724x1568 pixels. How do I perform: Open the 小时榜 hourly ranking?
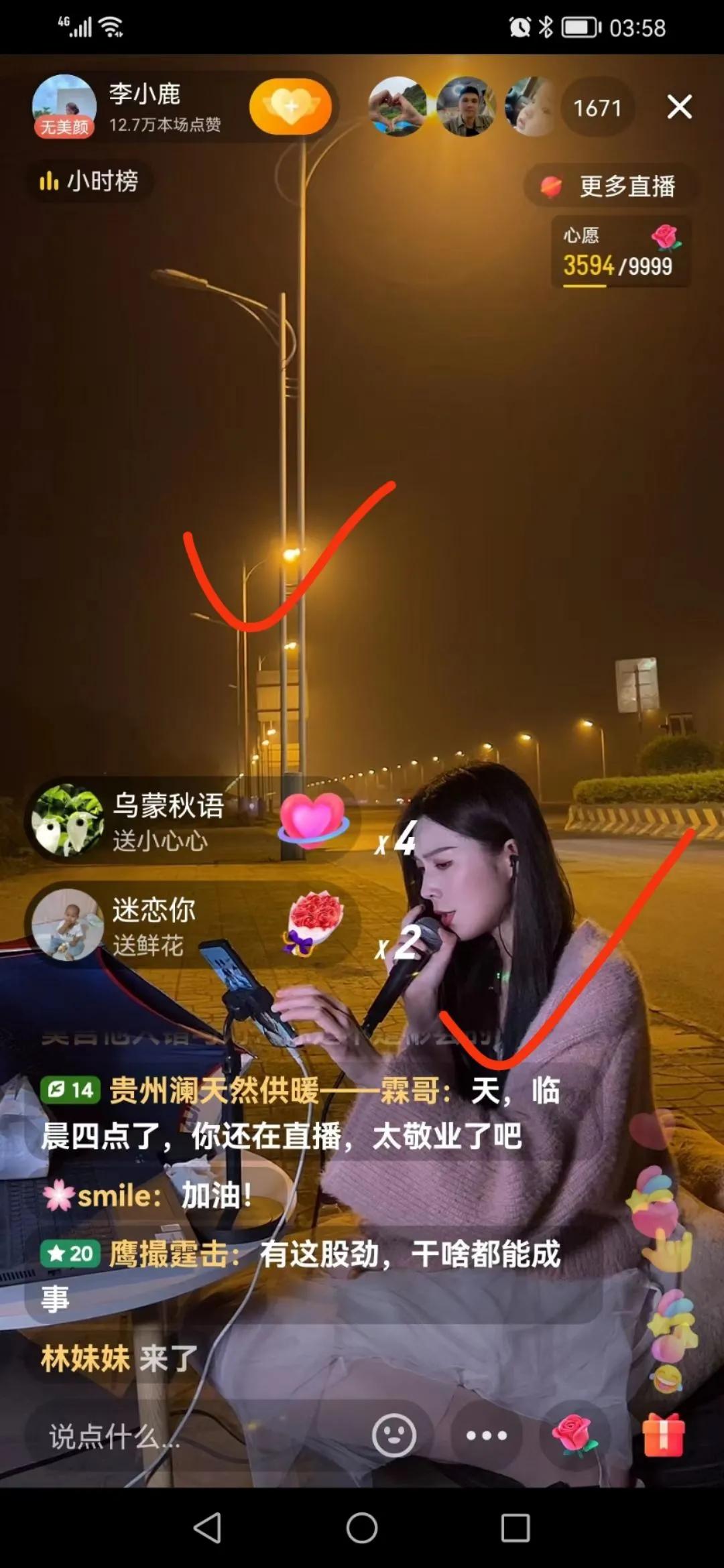[x=90, y=181]
